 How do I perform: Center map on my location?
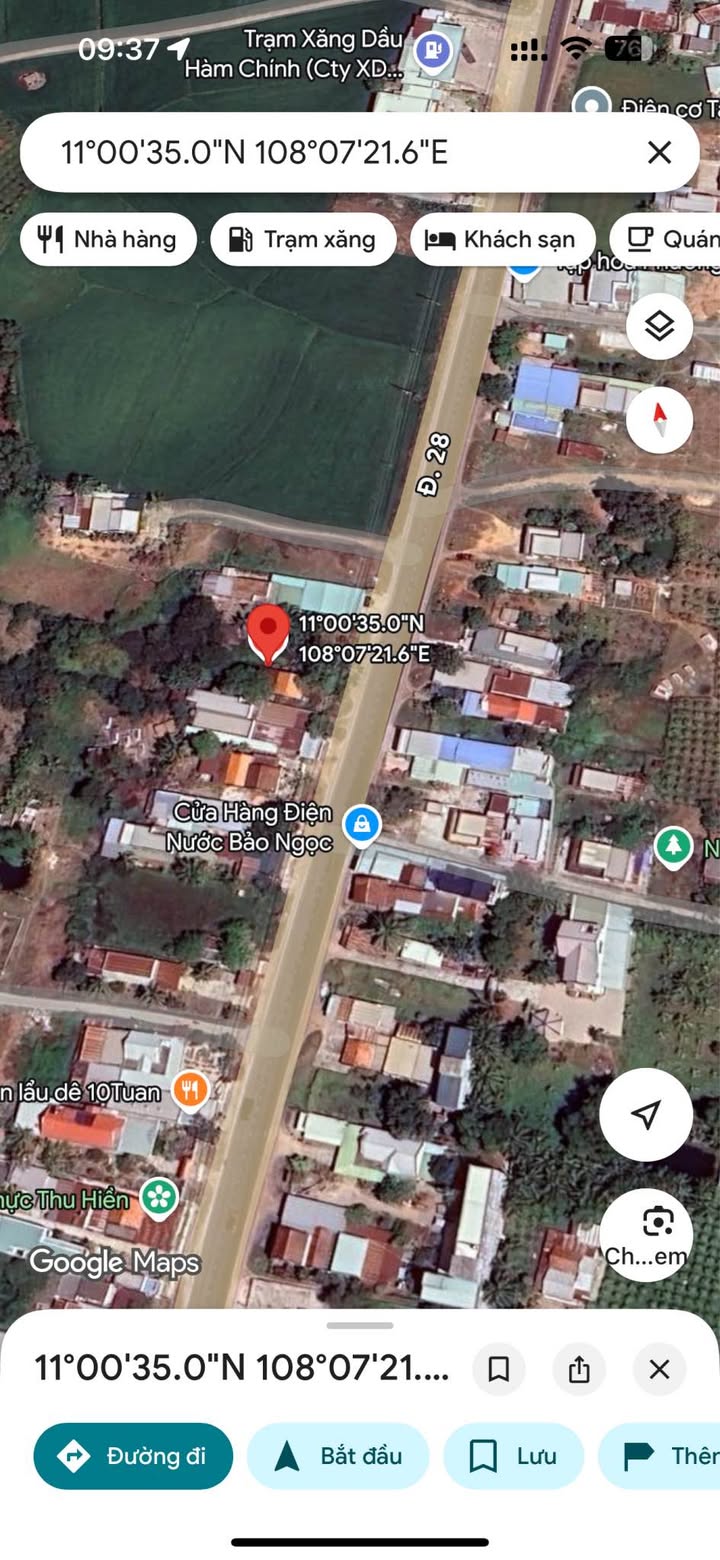click(x=646, y=1114)
